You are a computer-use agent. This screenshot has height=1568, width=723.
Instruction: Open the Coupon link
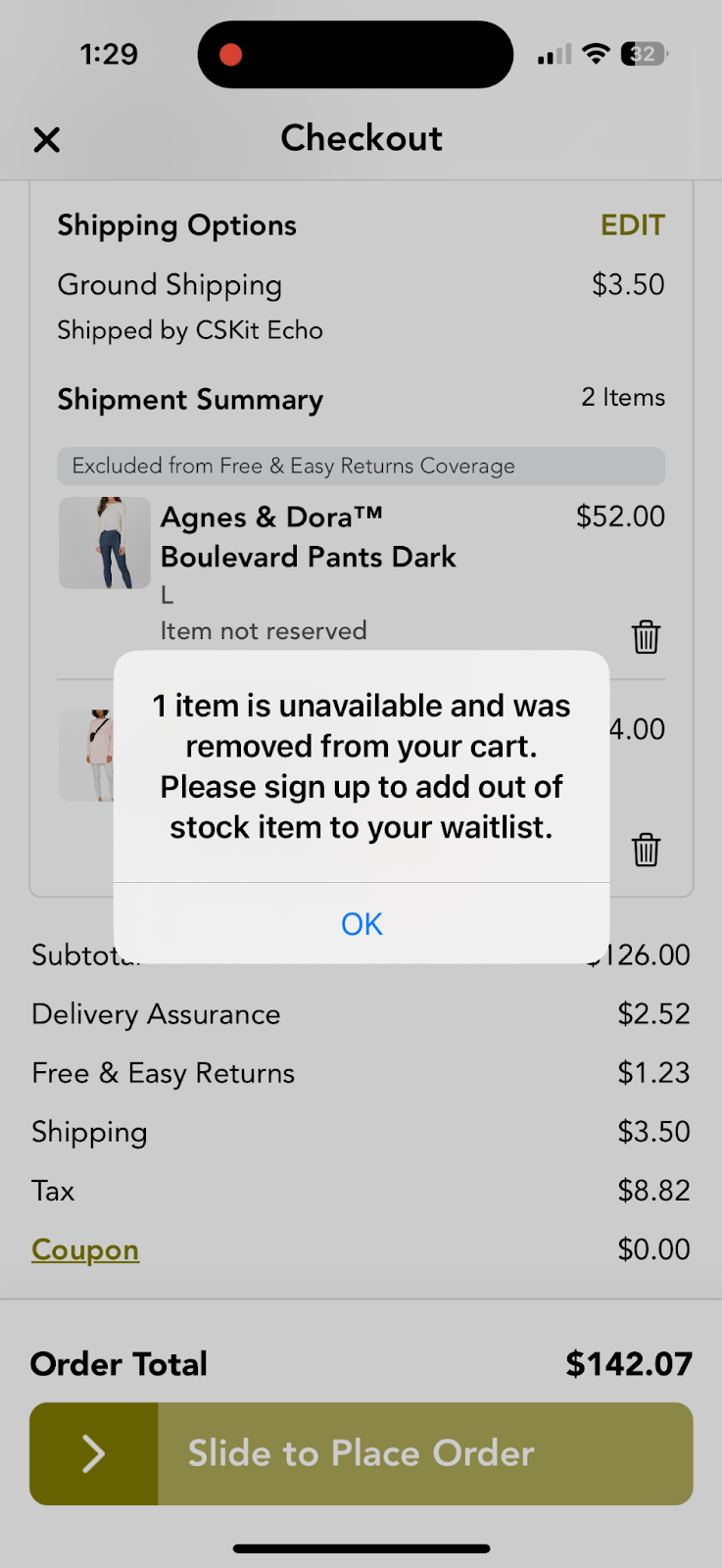85,1249
